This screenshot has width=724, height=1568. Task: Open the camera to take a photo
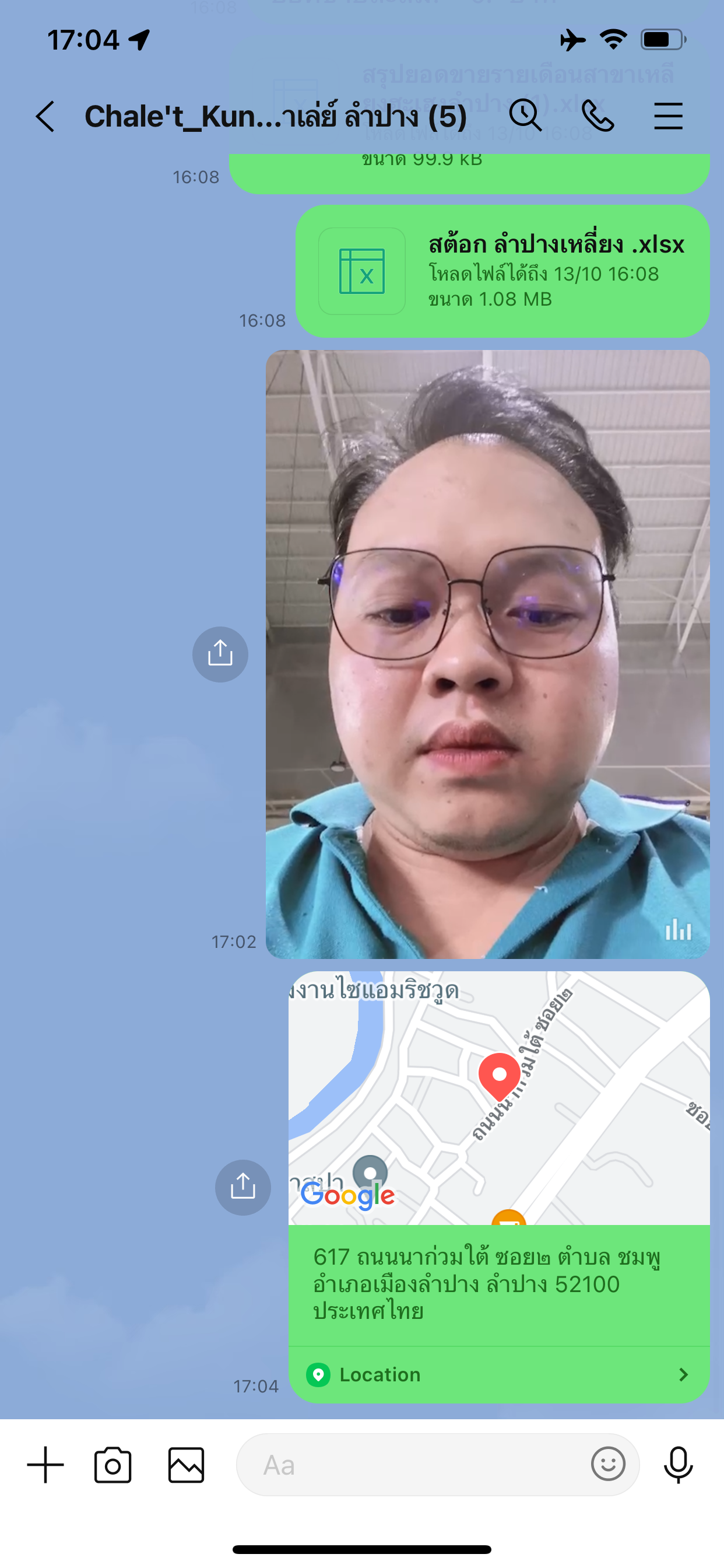(x=113, y=1465)
